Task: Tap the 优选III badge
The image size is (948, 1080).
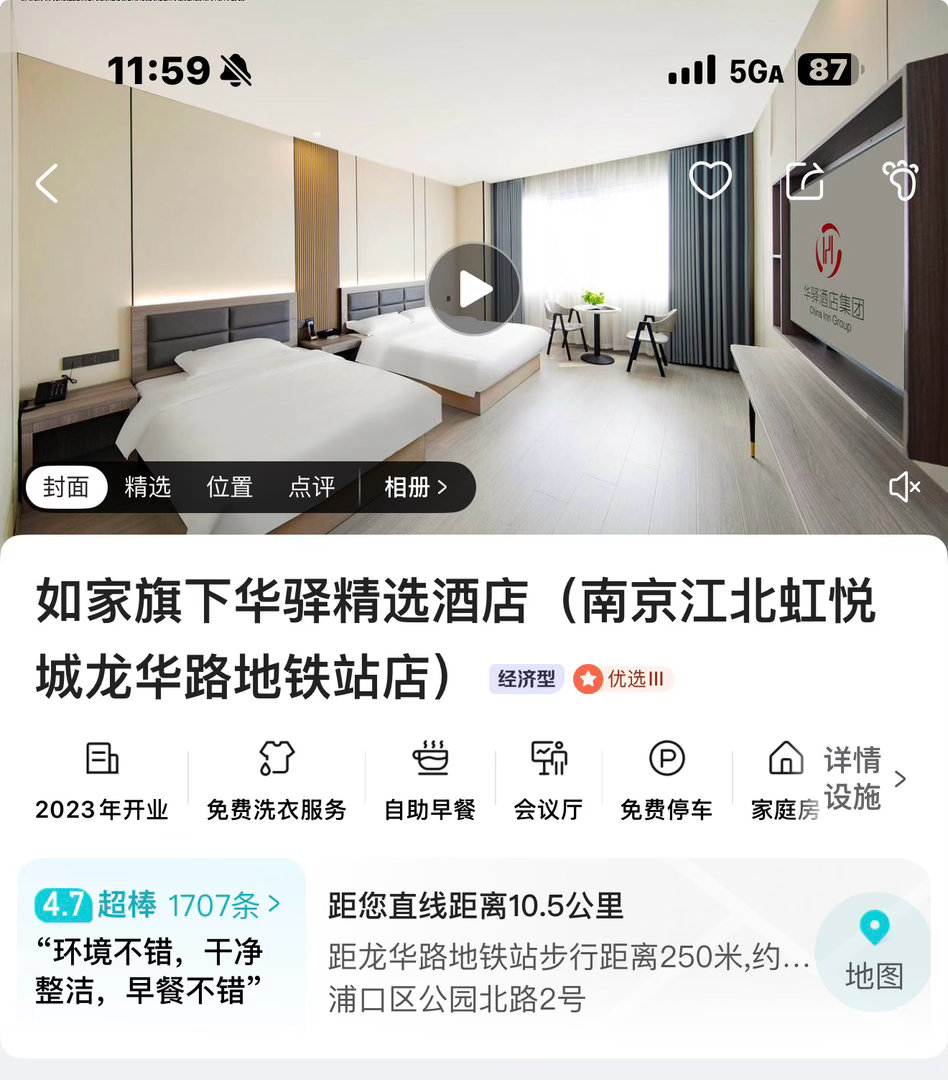Action: pos(621,679)
